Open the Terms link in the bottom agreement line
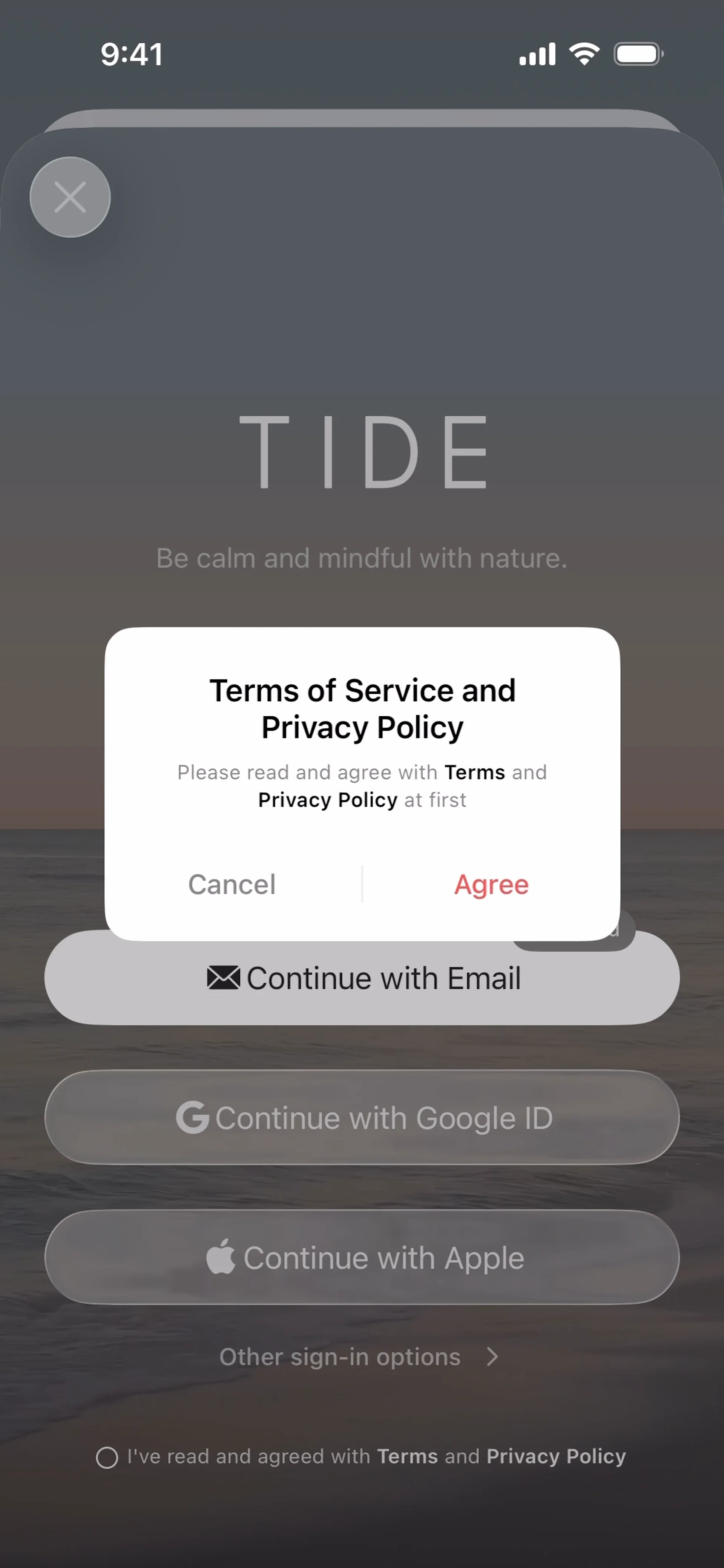The height and width of the screenshot is (1568, 724). point(407,1456)
